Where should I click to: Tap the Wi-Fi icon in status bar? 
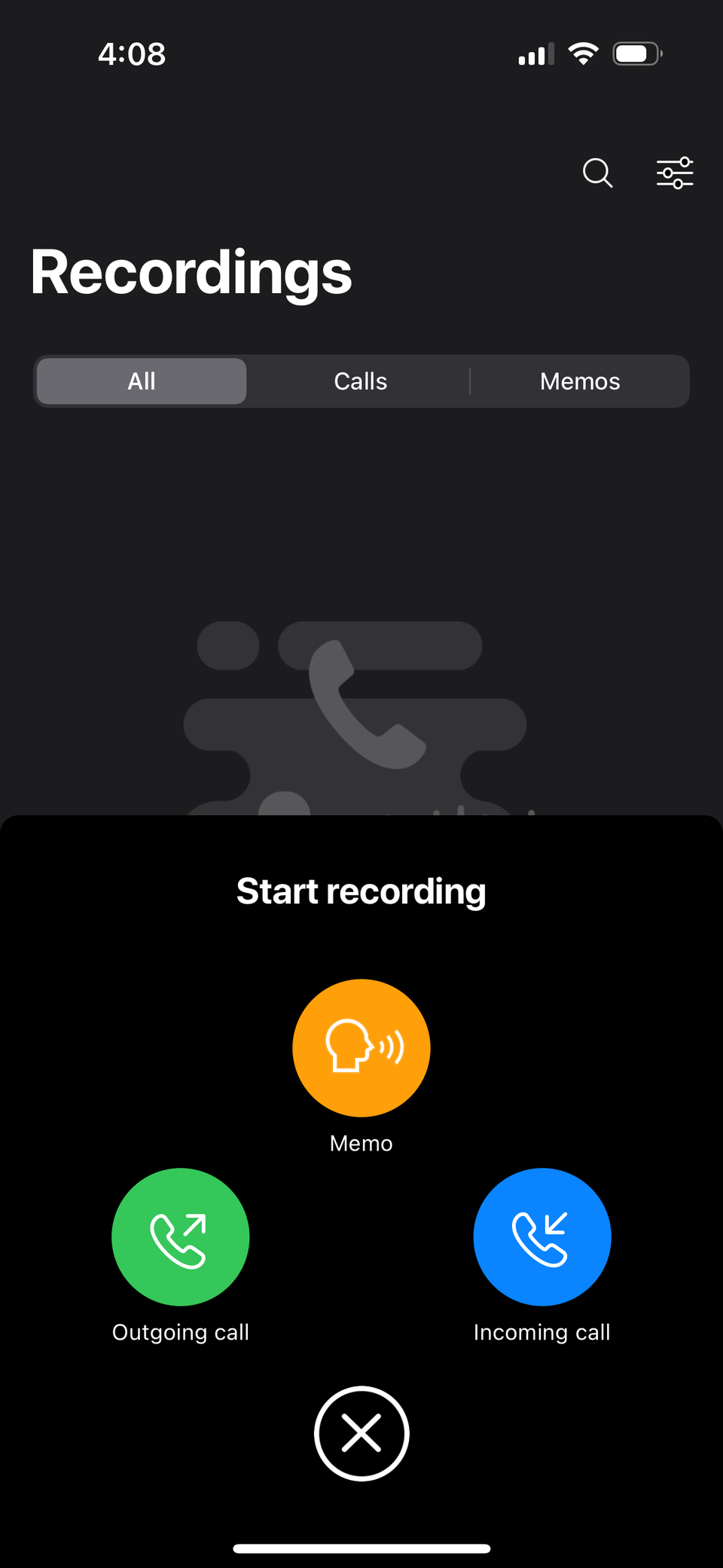point(582,52)
